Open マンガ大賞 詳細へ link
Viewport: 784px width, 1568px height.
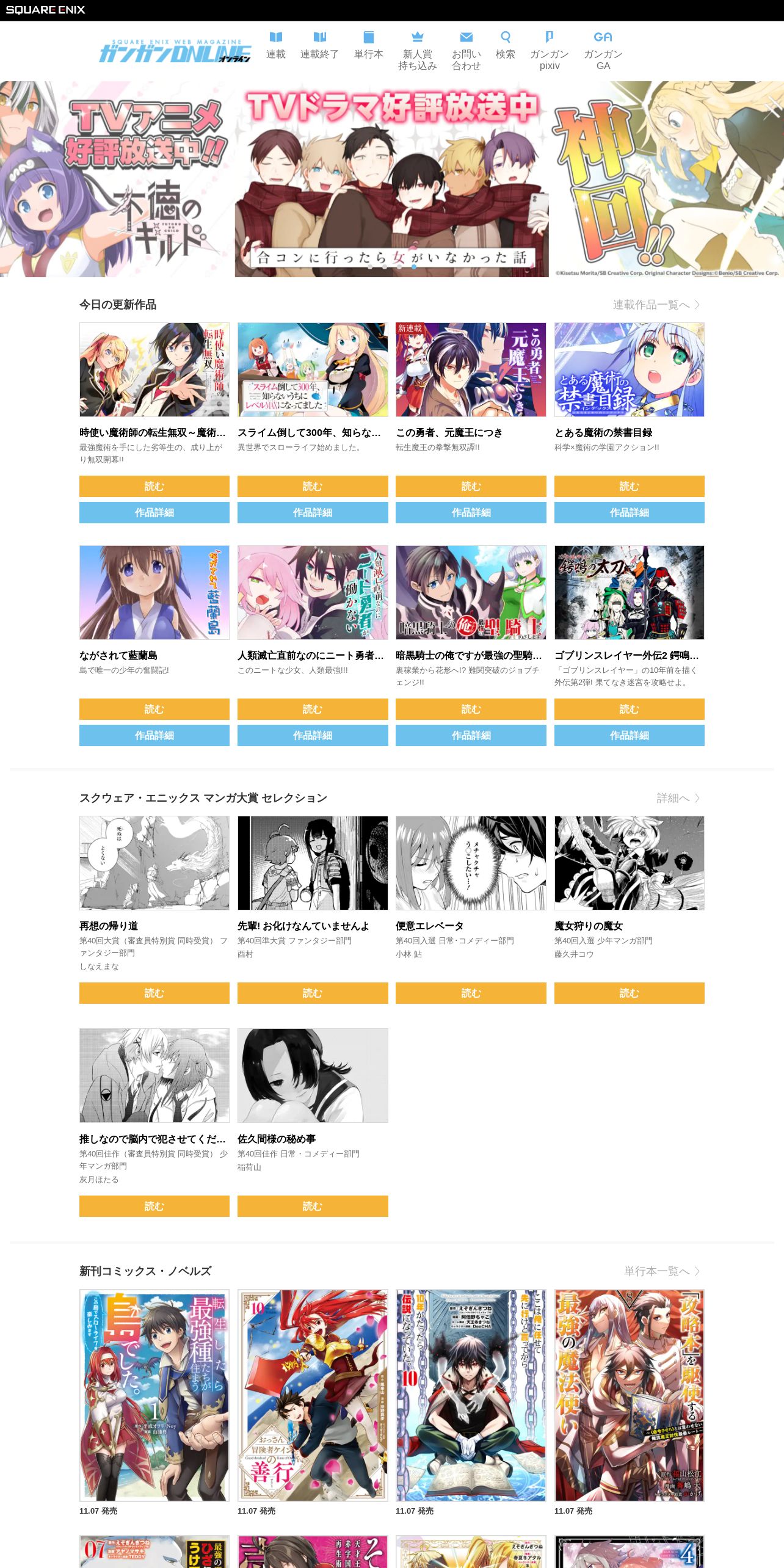pos(678,798)
